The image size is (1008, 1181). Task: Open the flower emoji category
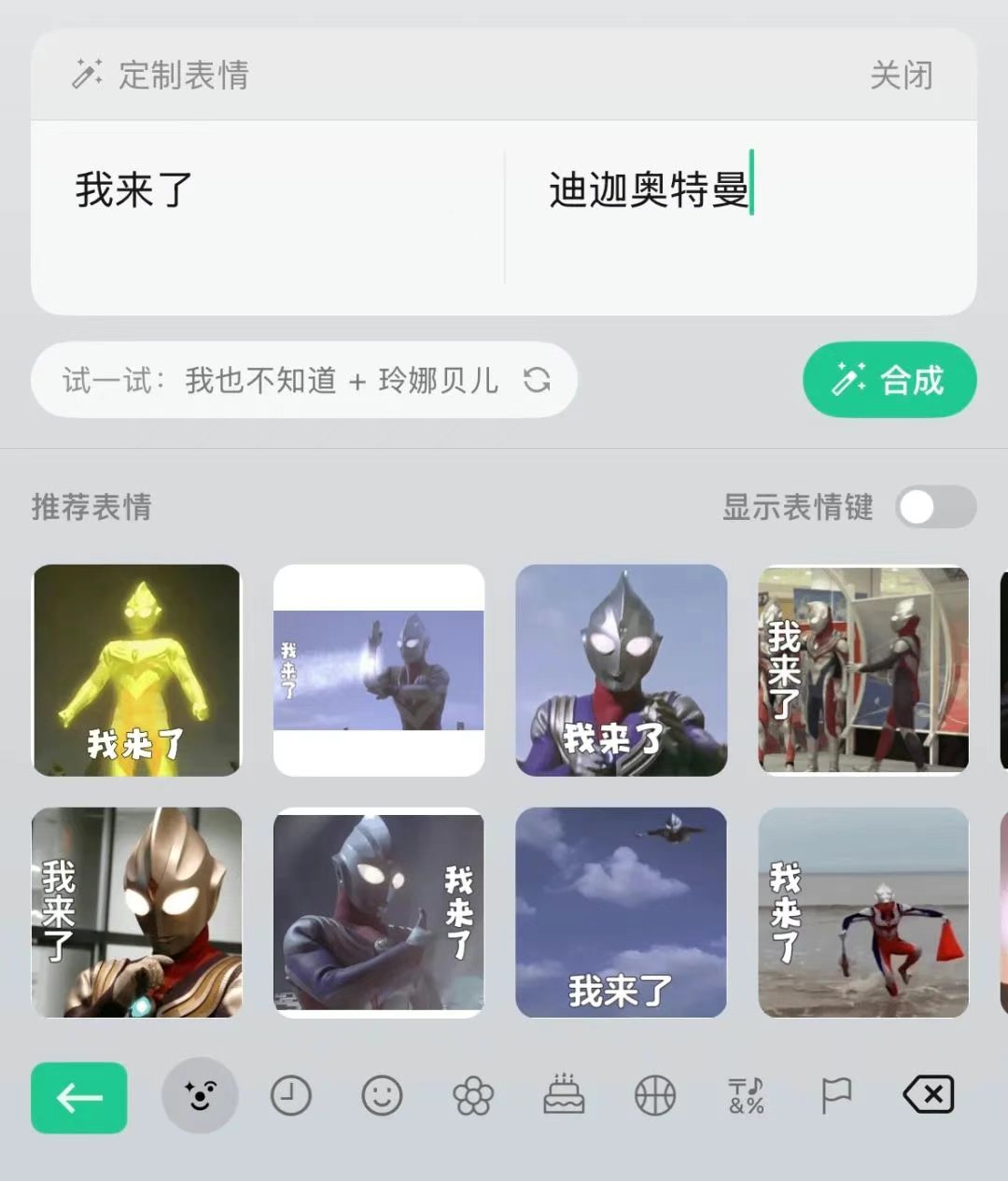[473, 1096]
